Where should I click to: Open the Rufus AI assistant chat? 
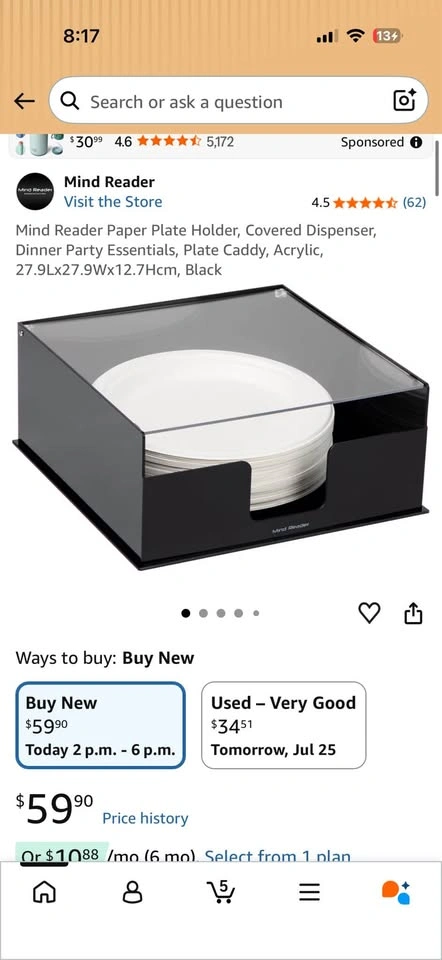[x=396, y=892]
